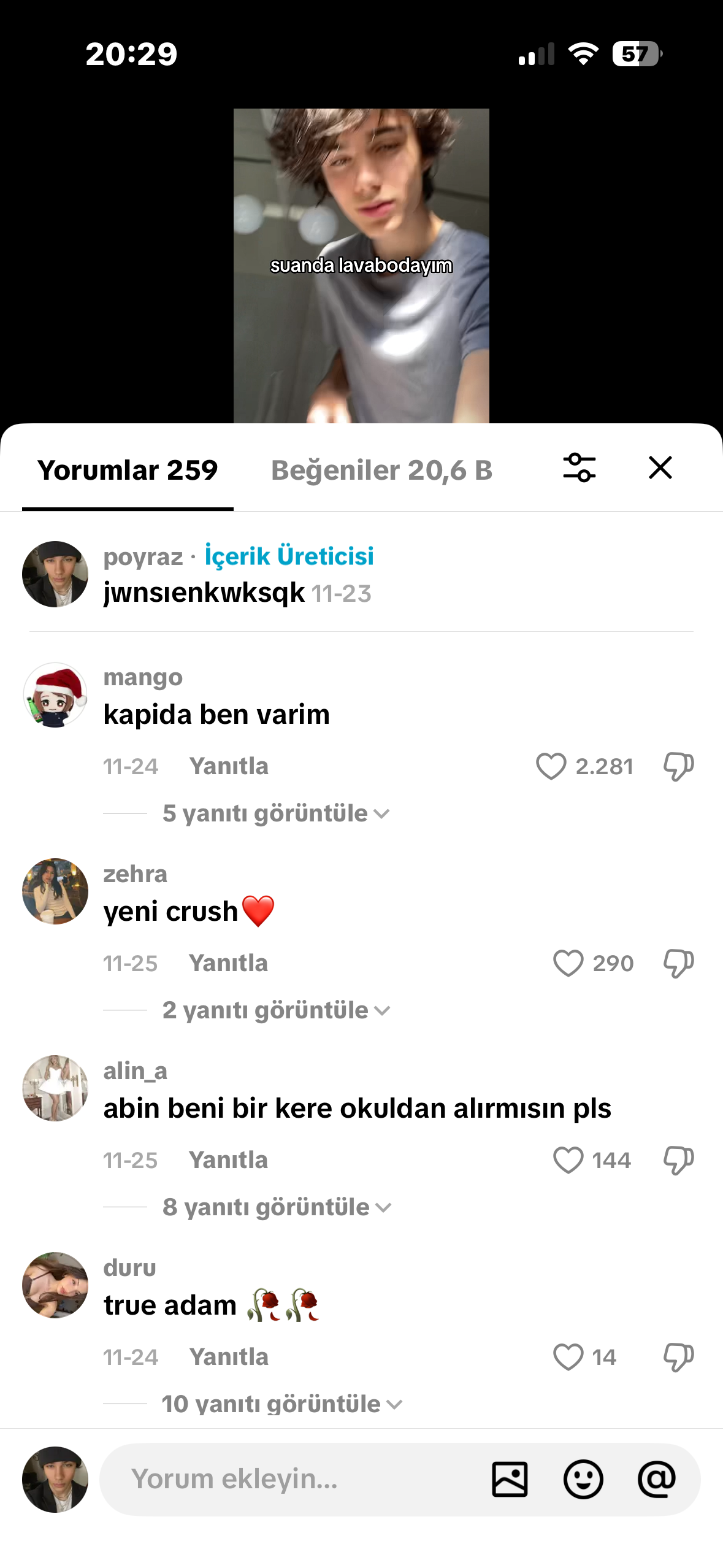Viewport: 723px width, 1568px height.
Task: Switch to the Beğeniler tab
Action: 381,471
